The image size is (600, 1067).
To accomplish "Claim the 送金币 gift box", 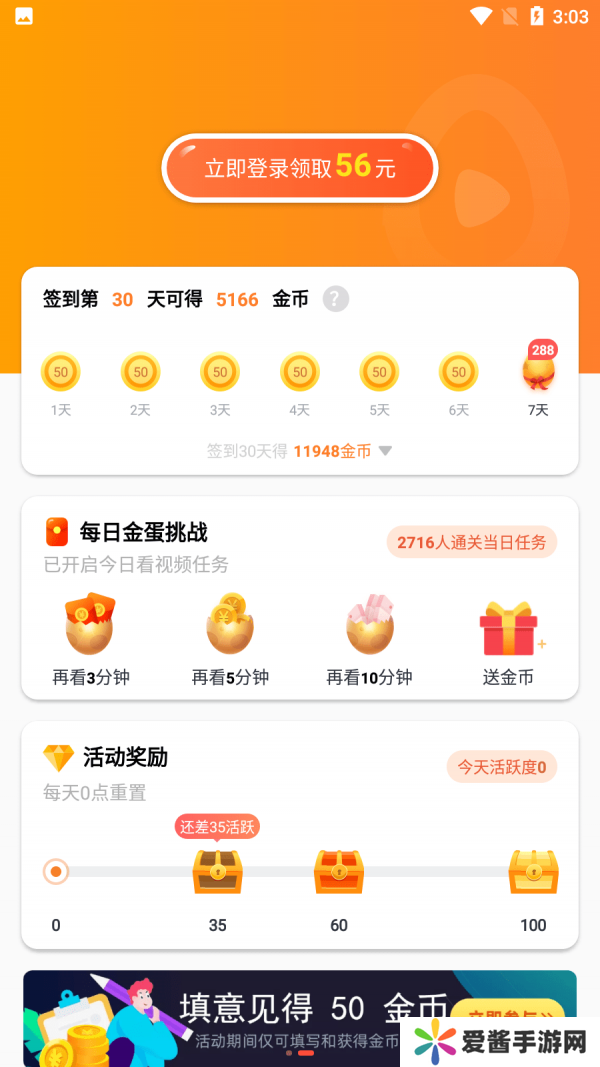I will (508, 630).
